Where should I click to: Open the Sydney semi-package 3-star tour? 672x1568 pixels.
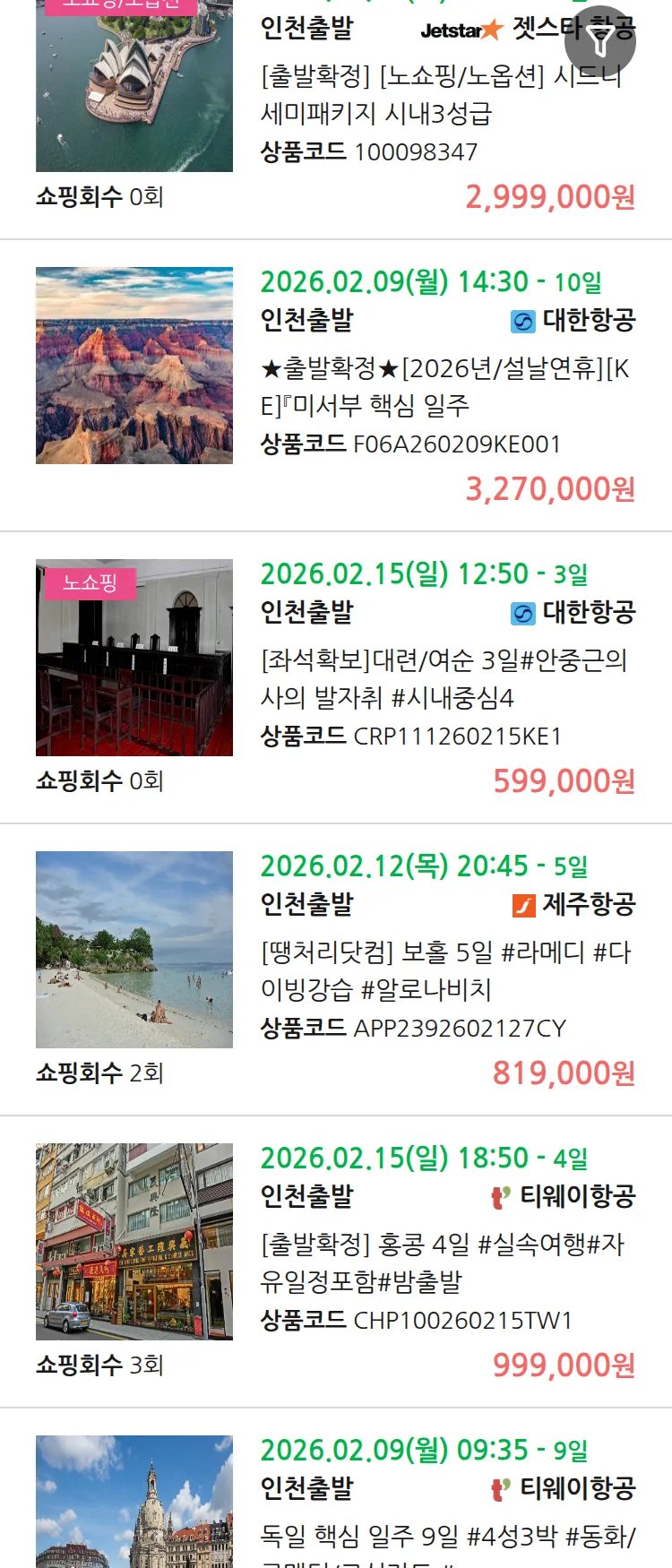(x=439, y=95)
